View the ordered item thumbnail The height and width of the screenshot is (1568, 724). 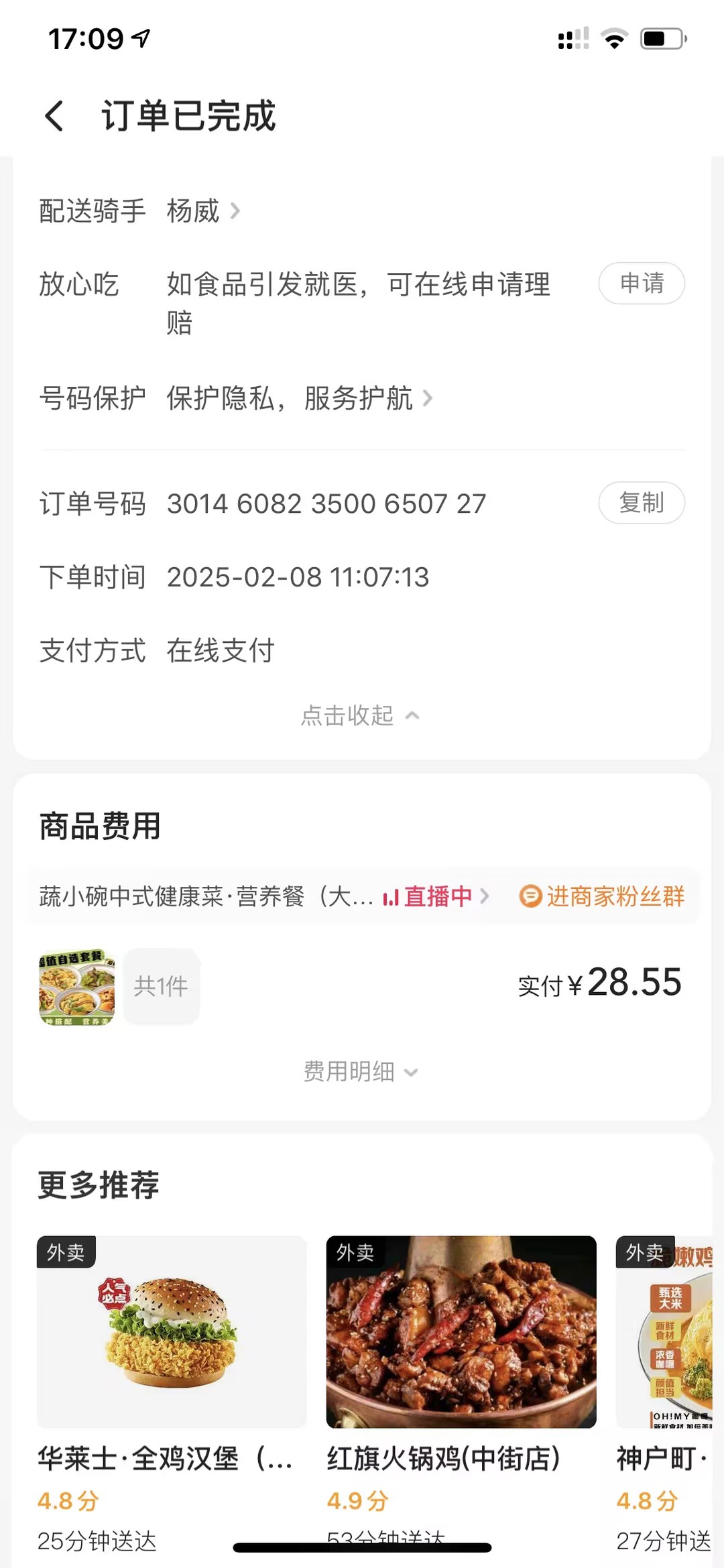click(x=77, y=987)
